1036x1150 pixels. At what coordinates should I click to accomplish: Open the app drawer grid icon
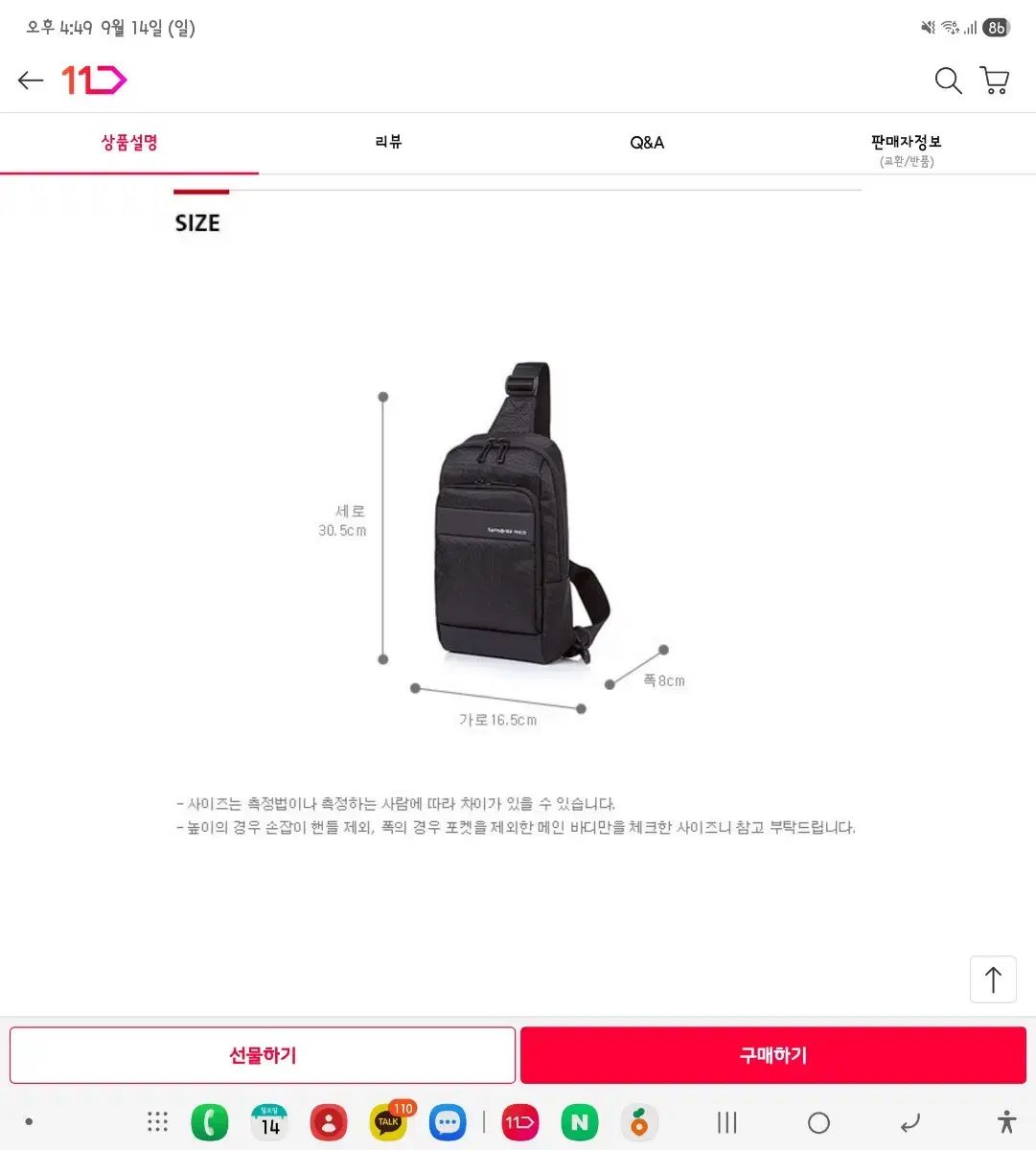point(157,1122)
